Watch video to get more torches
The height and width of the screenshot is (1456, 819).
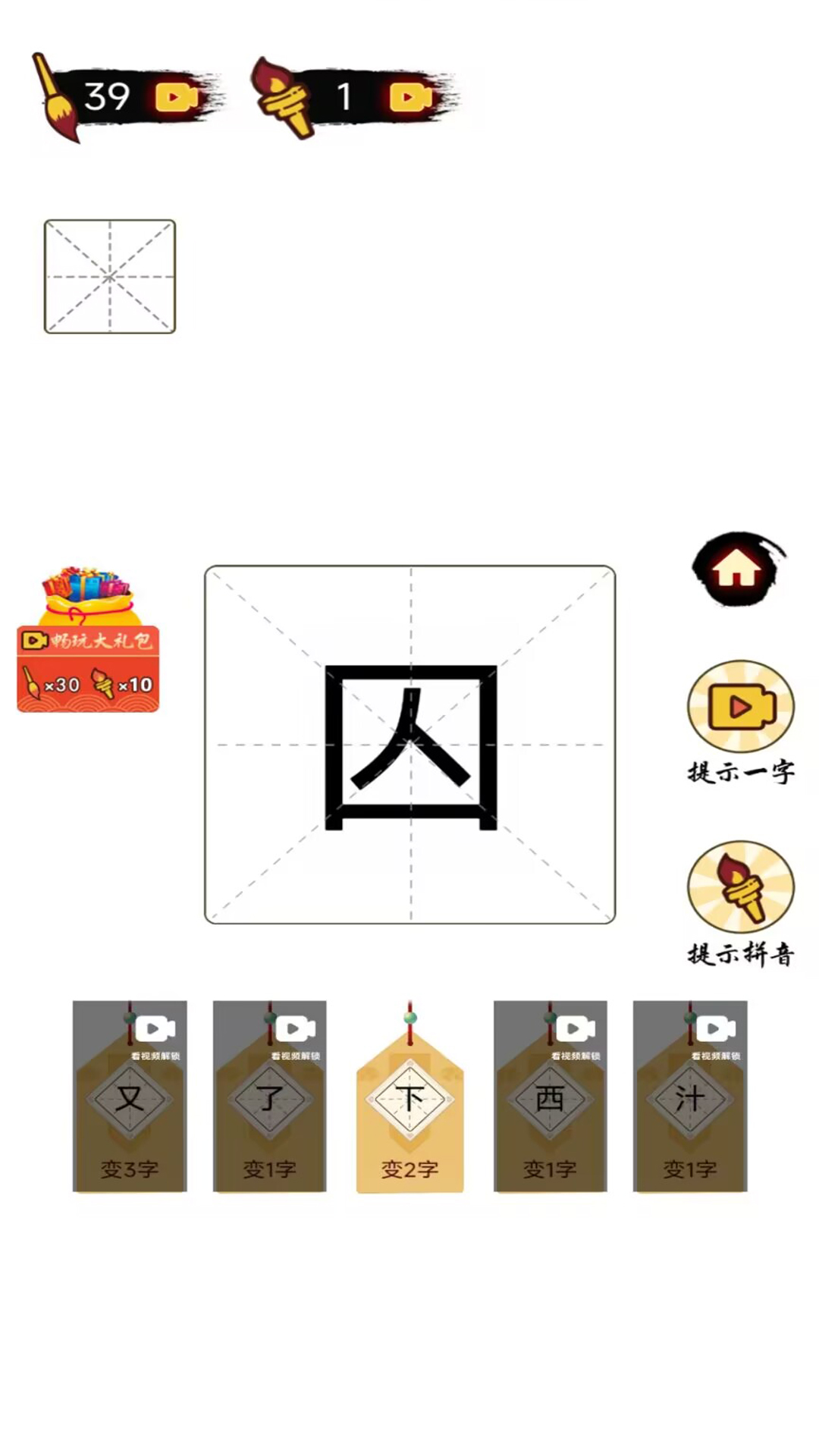point(410,97)
